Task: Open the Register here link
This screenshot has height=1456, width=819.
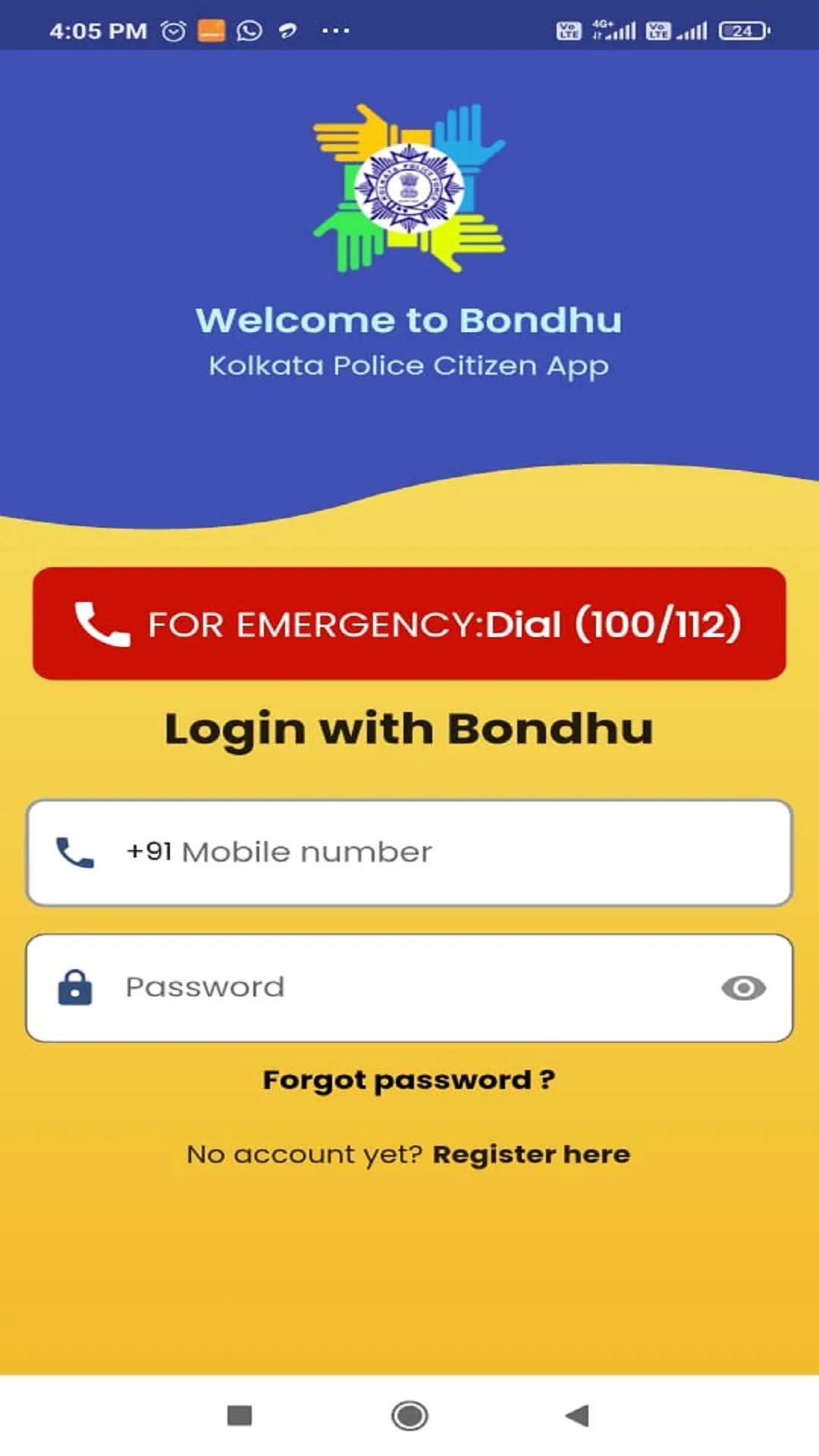Action: (531, 1154)
